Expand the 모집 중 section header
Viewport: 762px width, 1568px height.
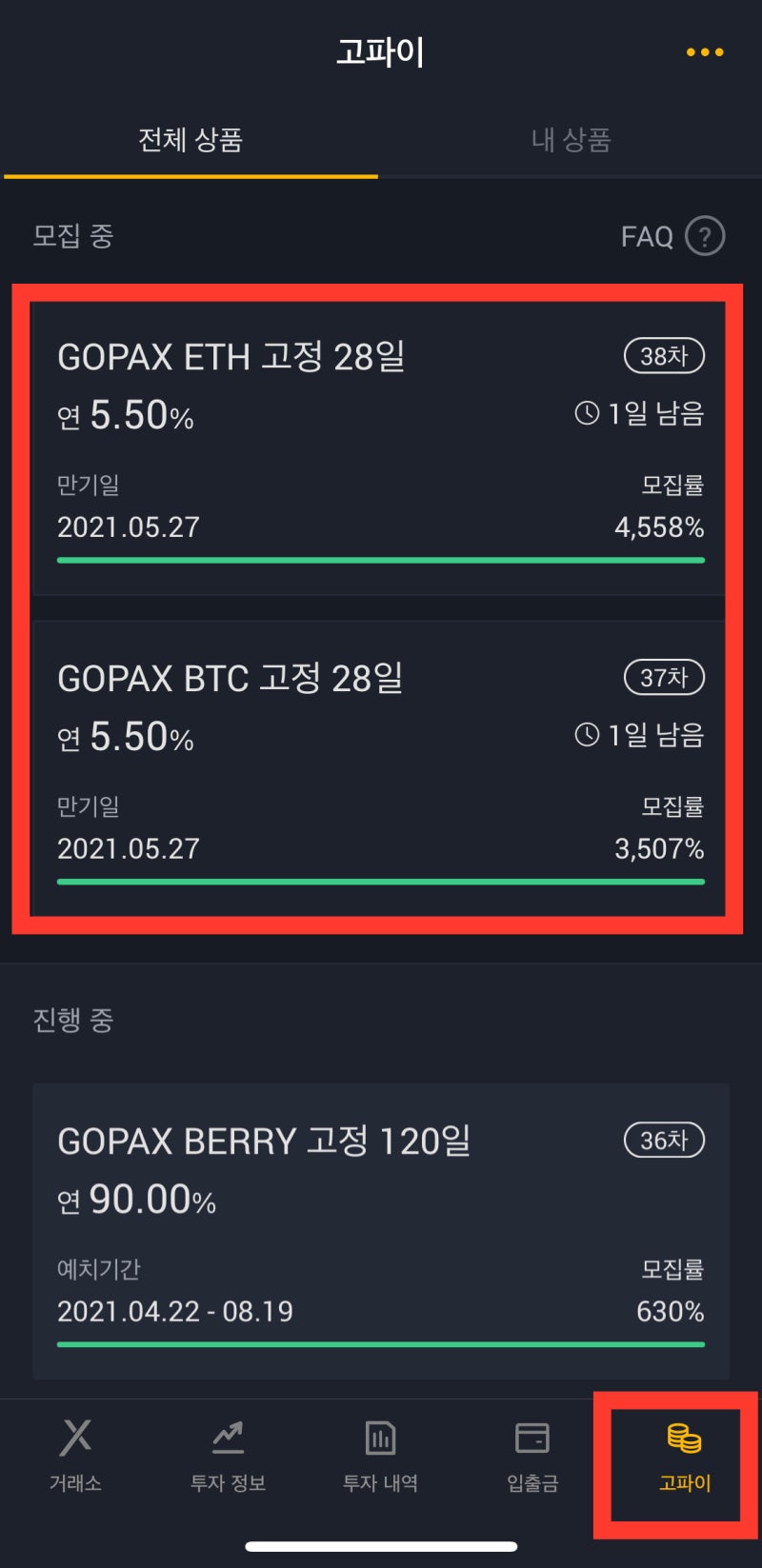pos(72,237)
